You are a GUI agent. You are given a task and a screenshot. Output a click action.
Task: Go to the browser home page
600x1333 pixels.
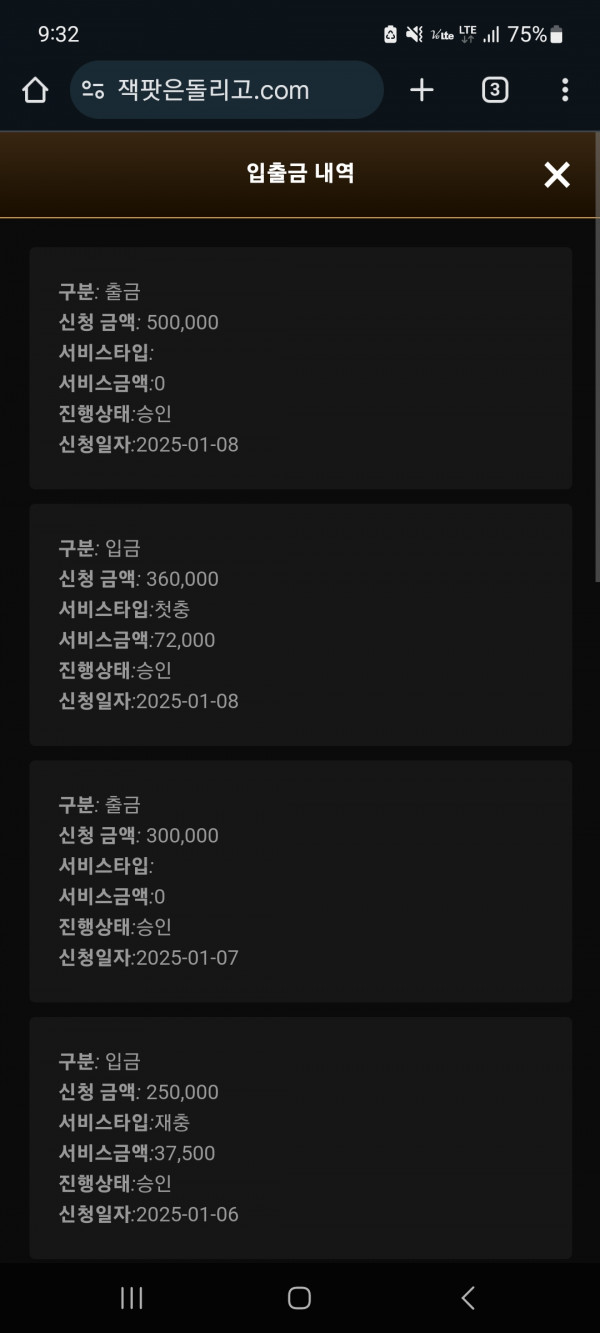(35, 90)
